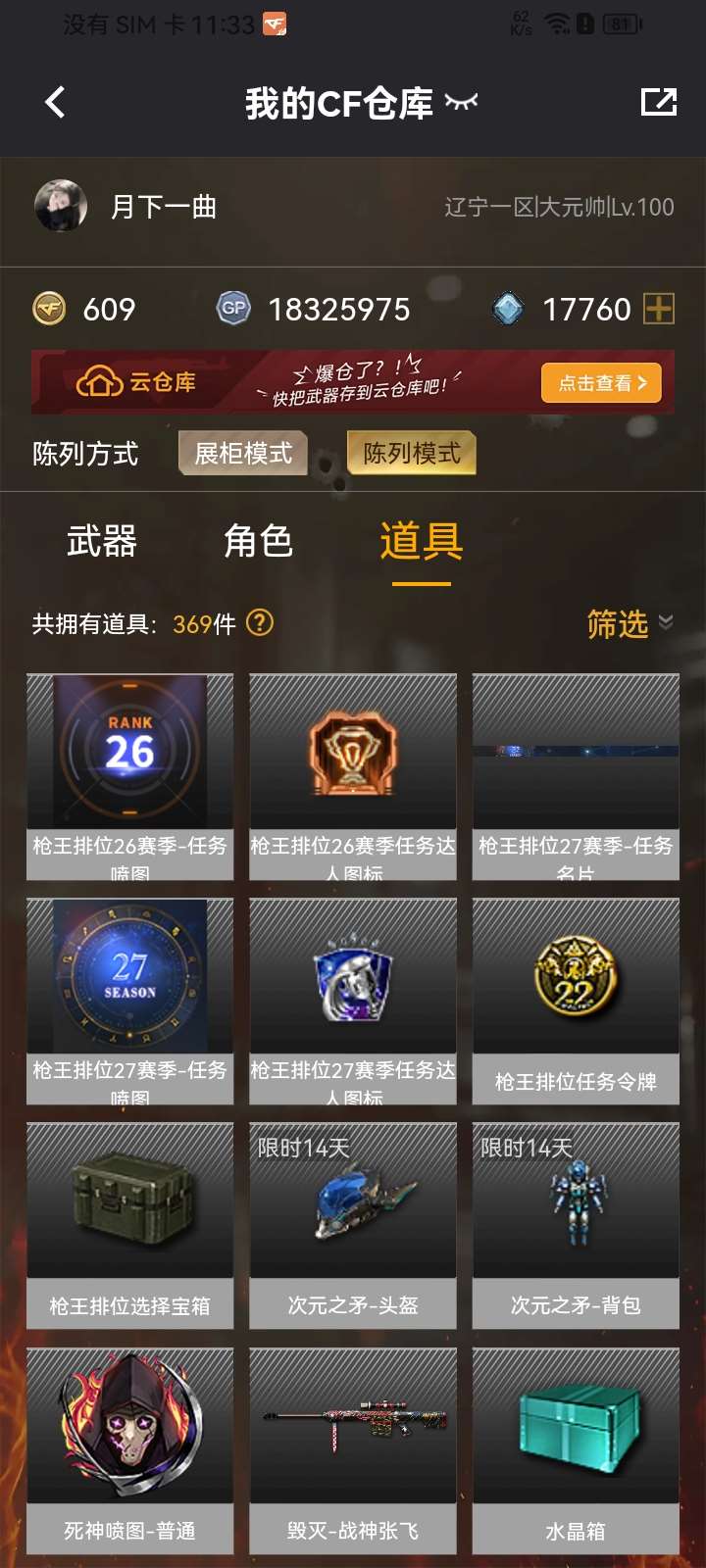Viewport: 706px width, 1568px height.
Task: Open the 死神喷图-普通 item
Action: coord(130,1450)
